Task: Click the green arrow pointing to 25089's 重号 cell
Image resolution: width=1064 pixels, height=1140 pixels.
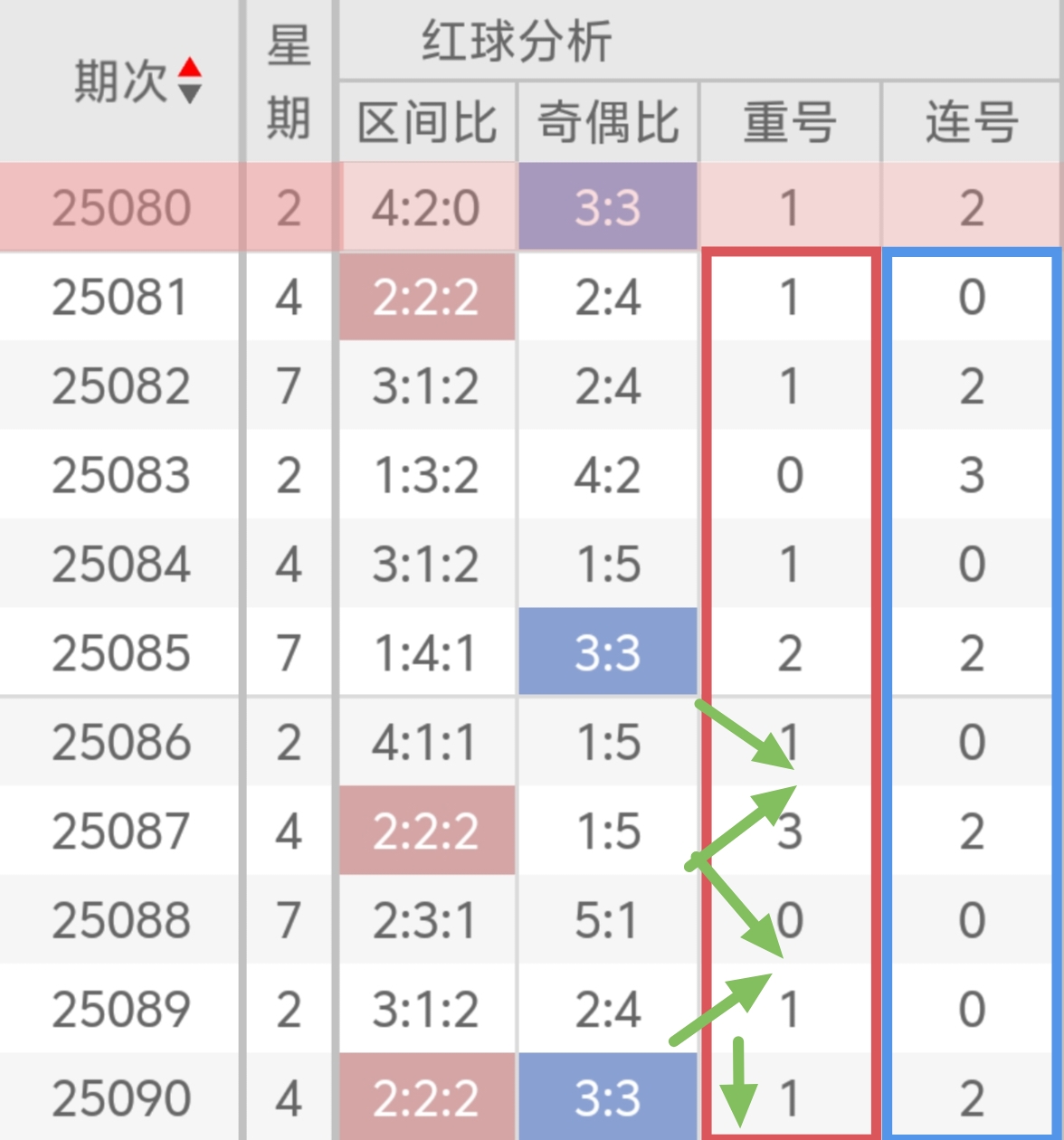Action: tap(724, 1009)
